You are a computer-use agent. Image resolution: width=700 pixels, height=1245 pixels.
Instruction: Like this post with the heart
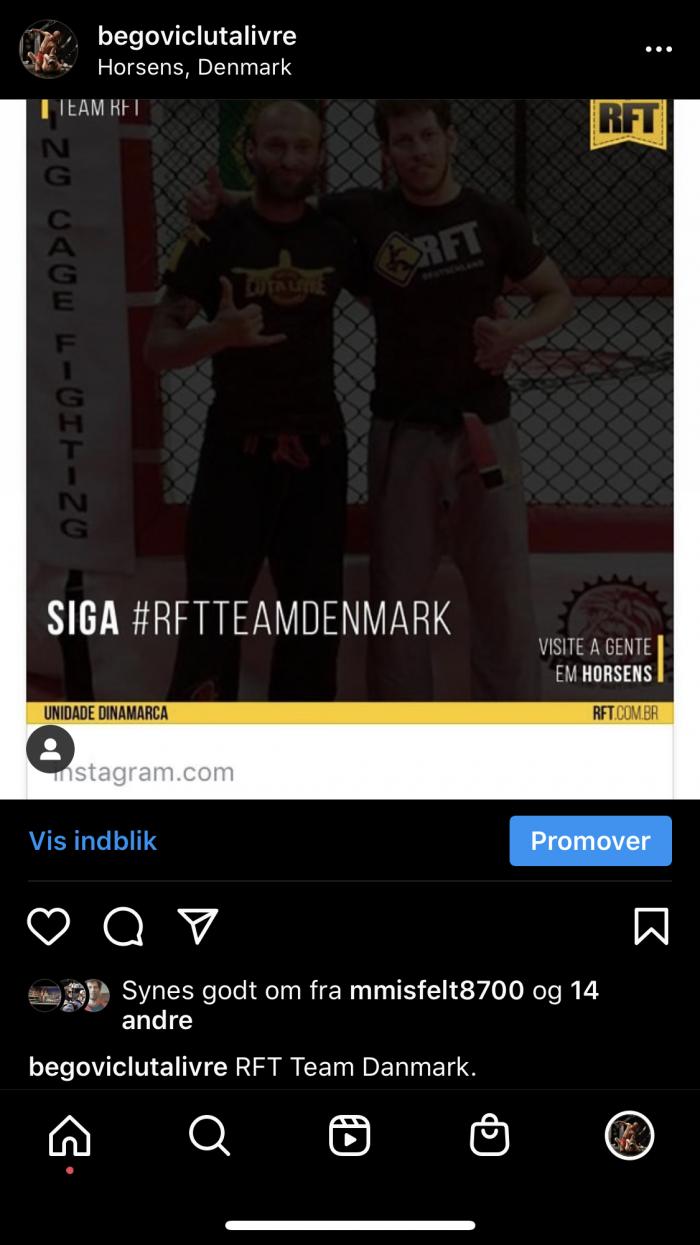pyautogui.click(x=48, y=926)
